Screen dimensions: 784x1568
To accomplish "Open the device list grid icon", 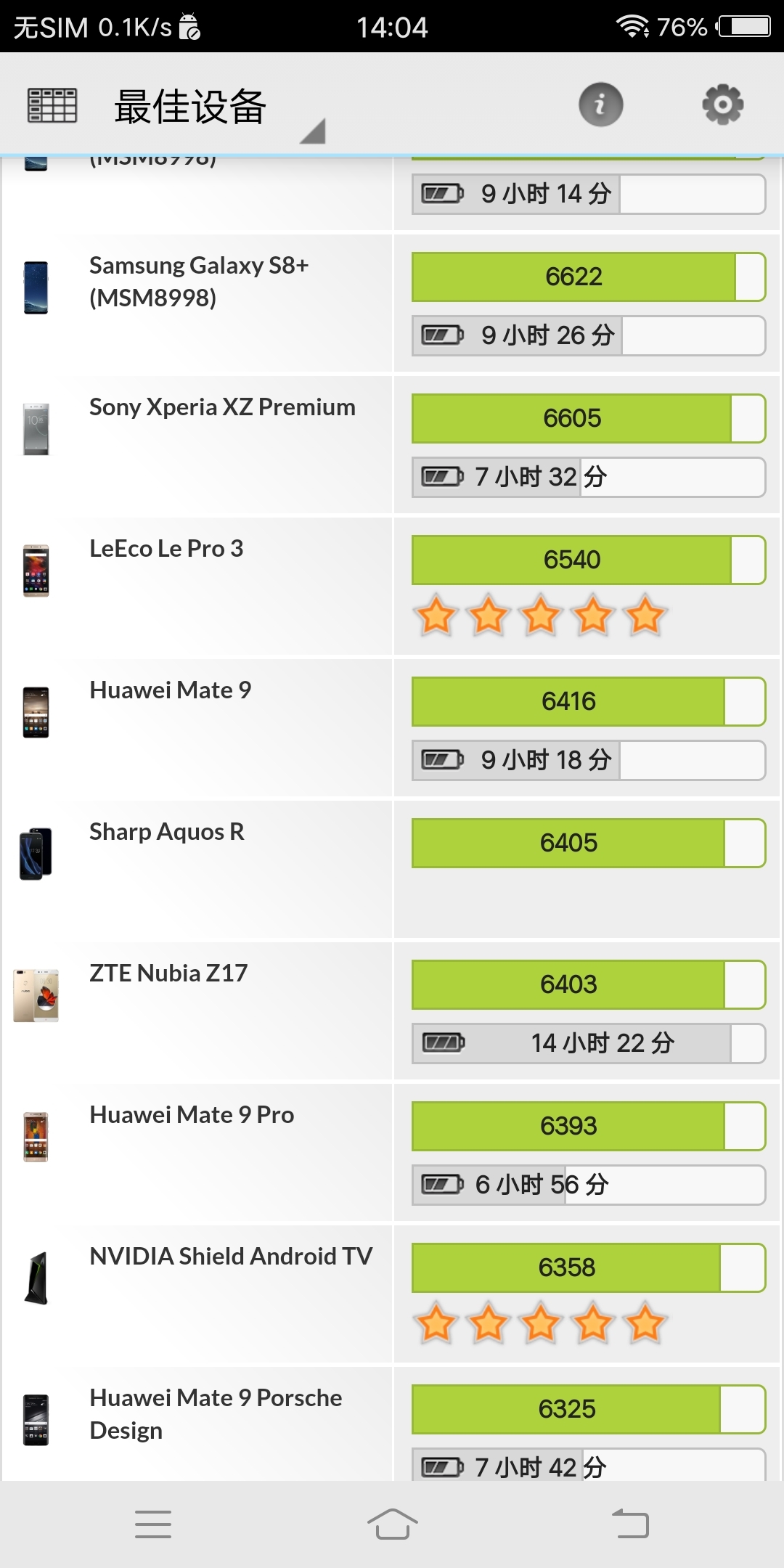I will (51, 104).
